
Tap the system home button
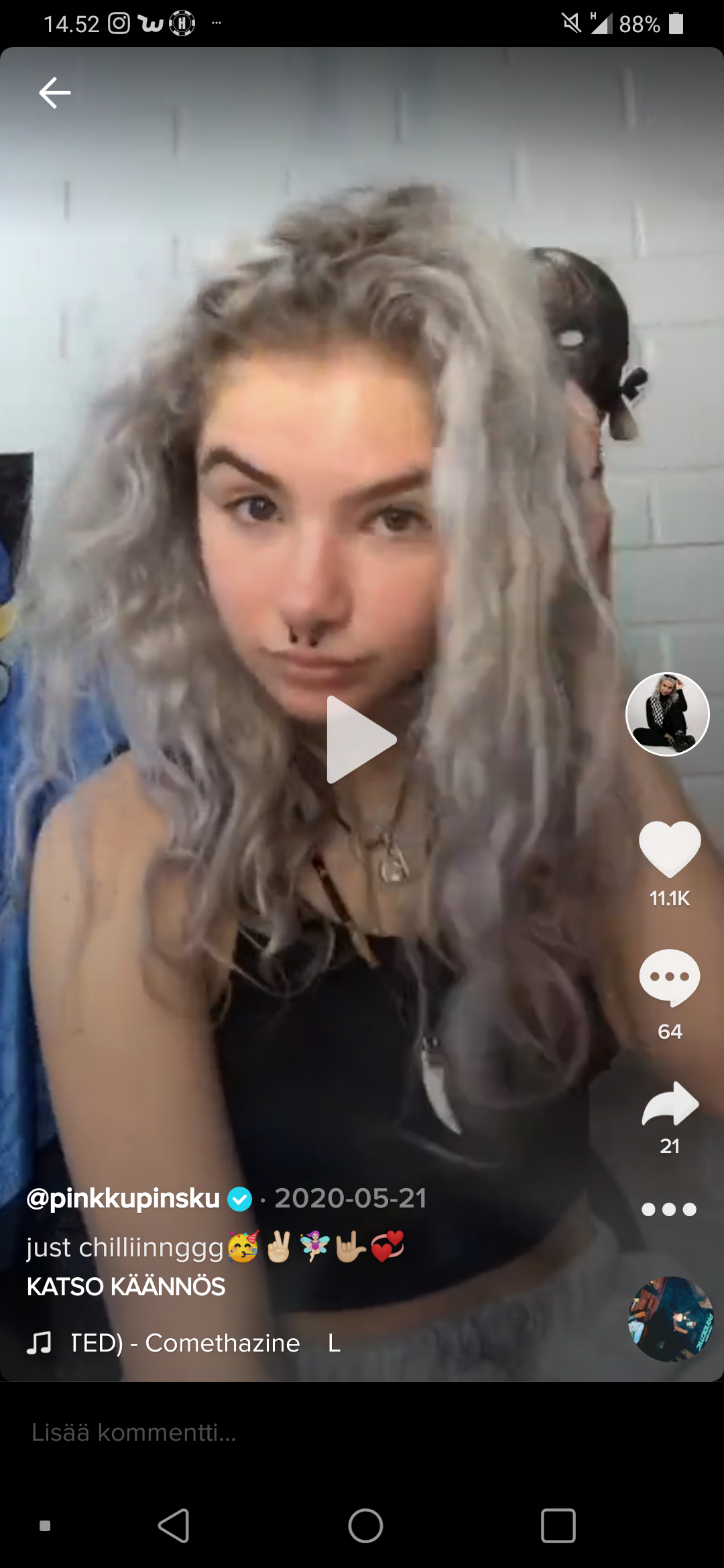(x=365, y=1526)
